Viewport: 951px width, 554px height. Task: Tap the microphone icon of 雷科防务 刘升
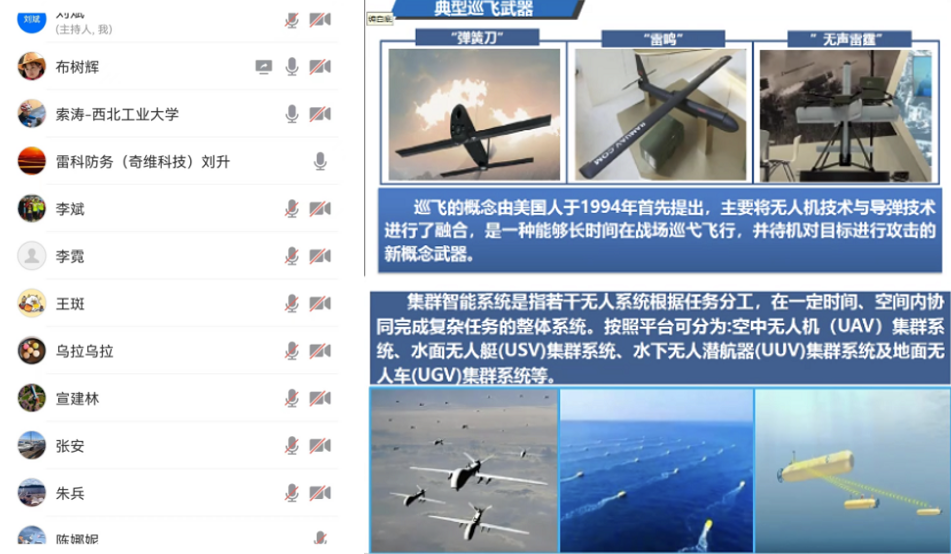(x=320, y=161)
